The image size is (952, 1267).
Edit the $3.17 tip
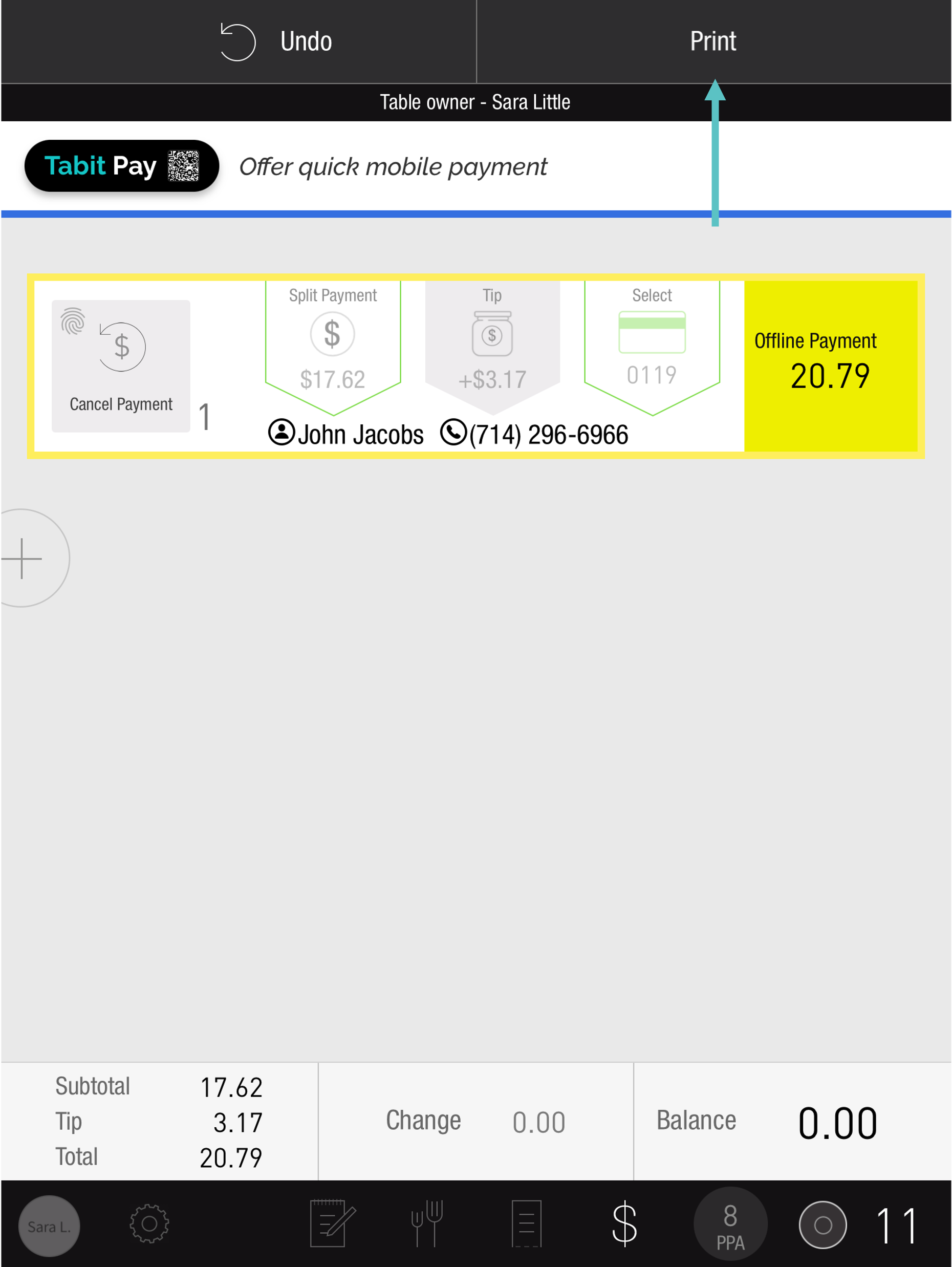(x=492, y=343)
